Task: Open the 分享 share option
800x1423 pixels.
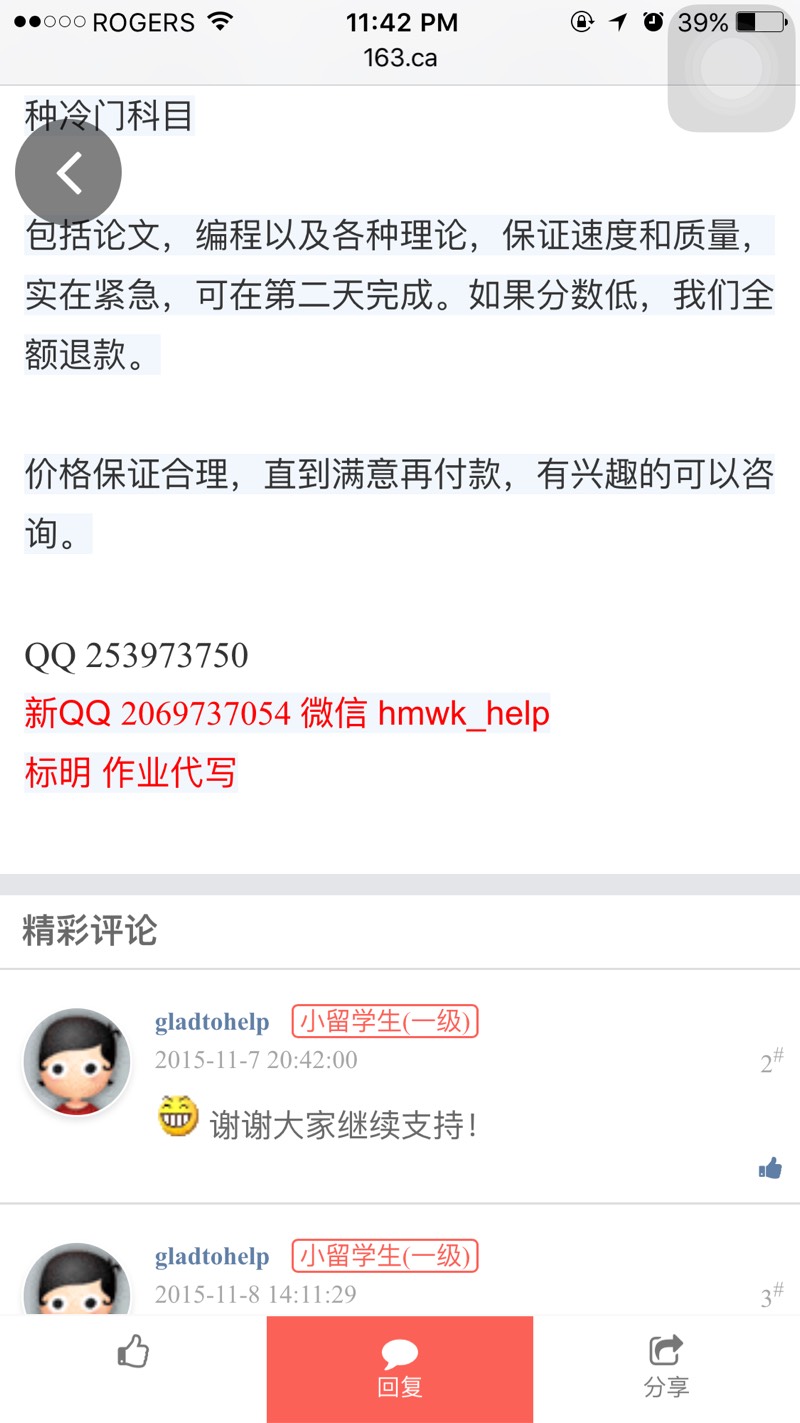Action: (x=666, y=1367)
